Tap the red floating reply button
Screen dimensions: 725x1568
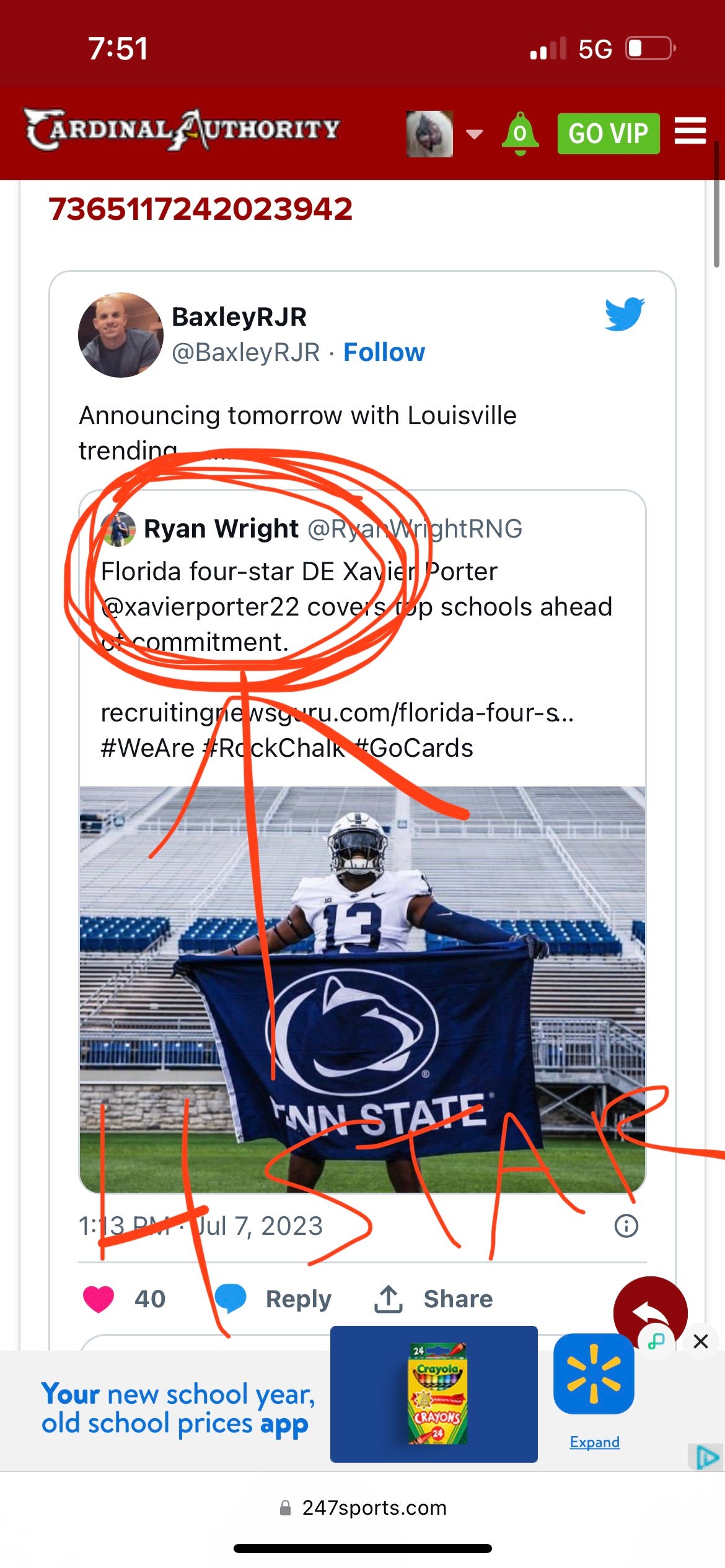click(x=649, y=1310)
